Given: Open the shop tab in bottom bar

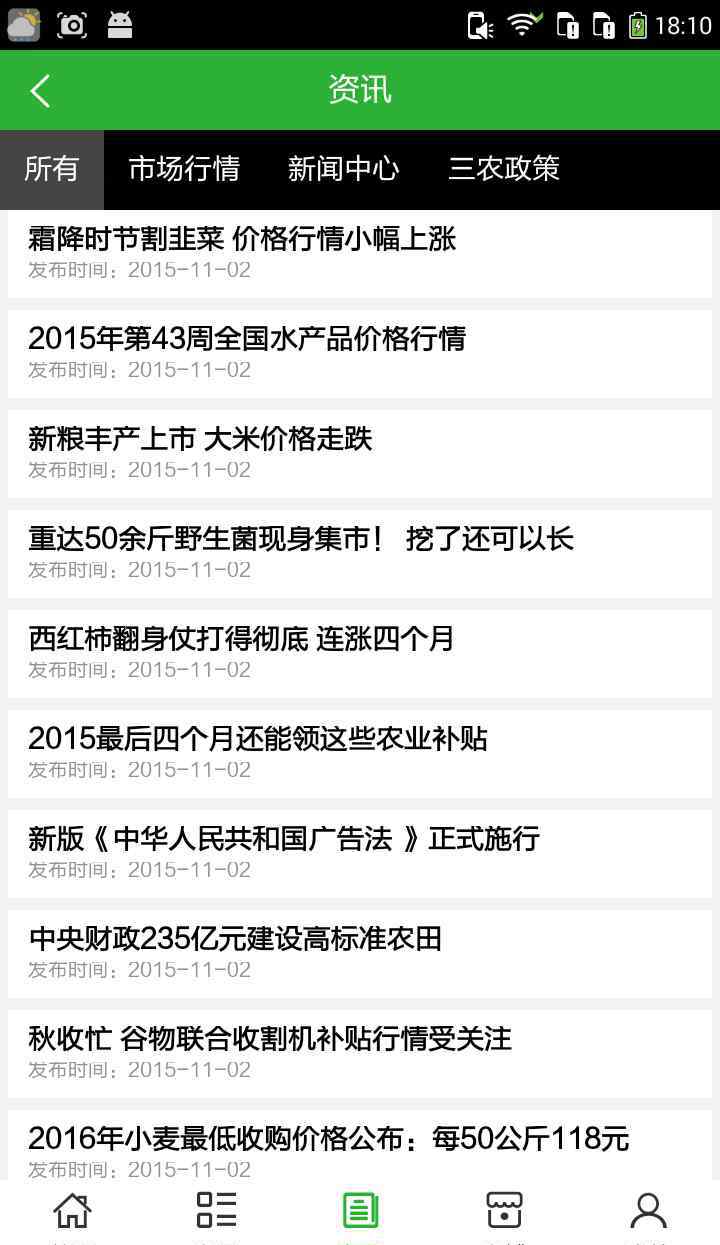Looking at the screenshot, I should 504,1212.
